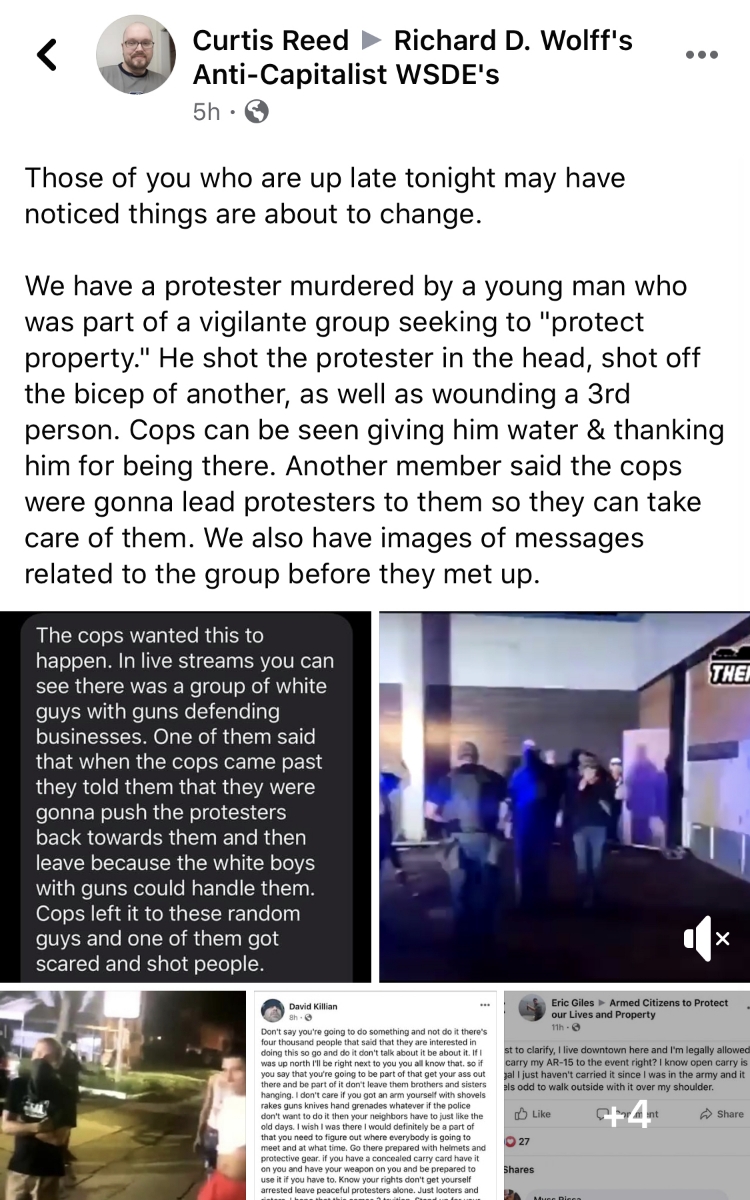750x1200 pixels.
Task: Open the post's three-dot options menu
Action: click(701, 54)
